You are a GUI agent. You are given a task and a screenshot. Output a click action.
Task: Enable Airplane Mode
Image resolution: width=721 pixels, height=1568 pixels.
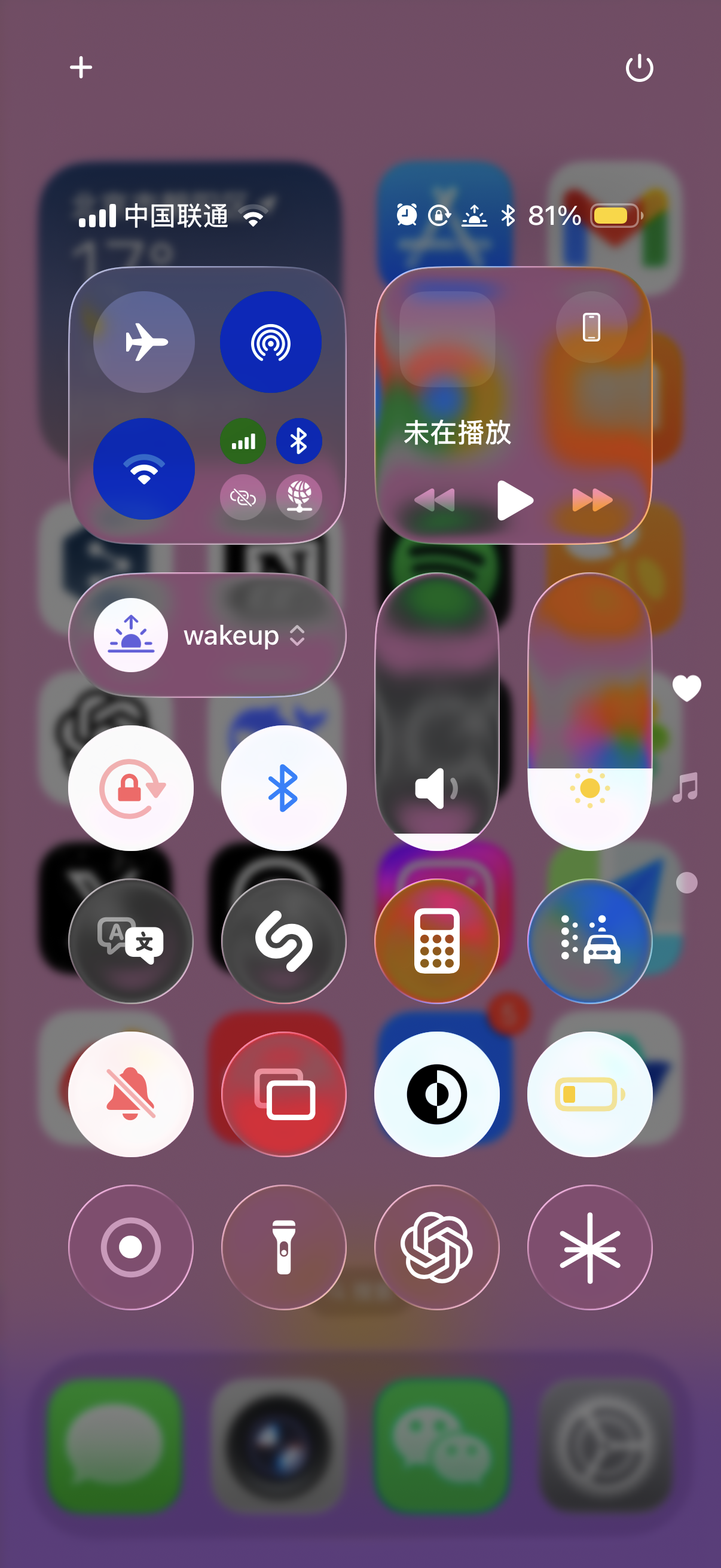(x=144, y=342)
